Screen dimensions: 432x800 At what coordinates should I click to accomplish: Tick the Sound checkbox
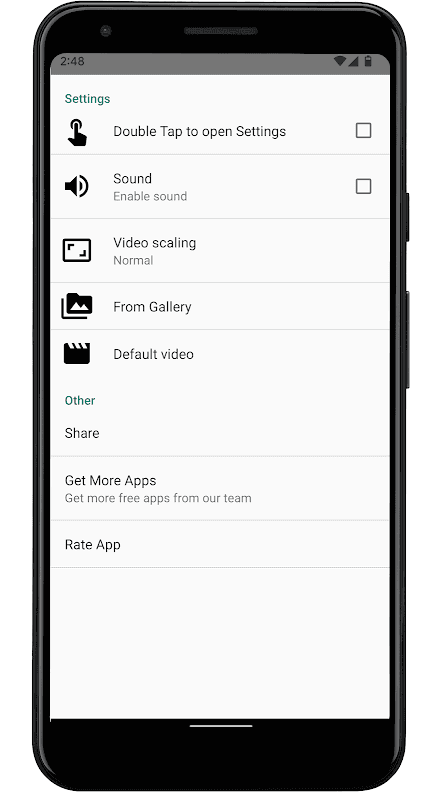363,187
